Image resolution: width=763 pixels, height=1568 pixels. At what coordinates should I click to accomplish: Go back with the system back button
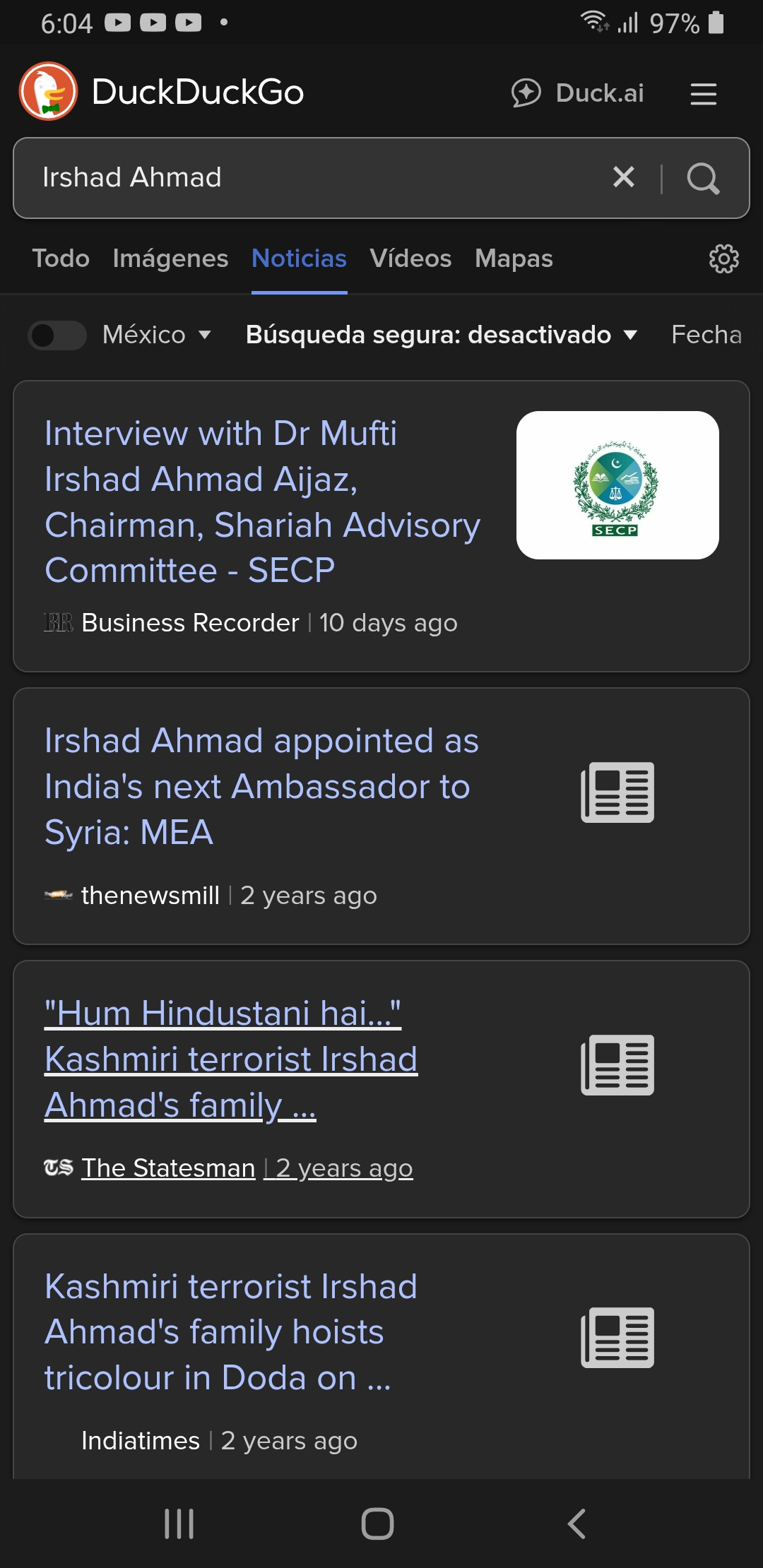click(x=576, y=1524)
